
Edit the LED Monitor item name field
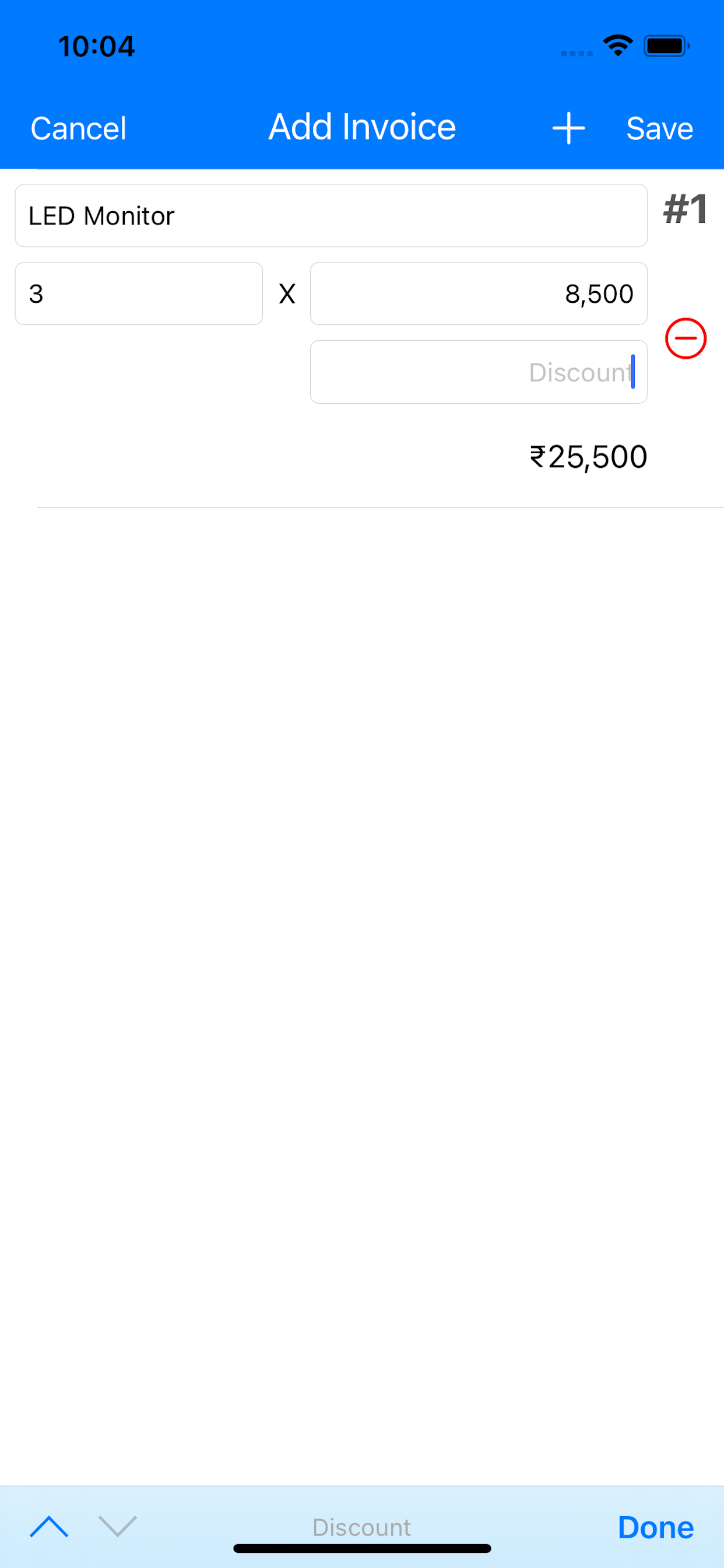pyautogui.click(x=331, y=215)
